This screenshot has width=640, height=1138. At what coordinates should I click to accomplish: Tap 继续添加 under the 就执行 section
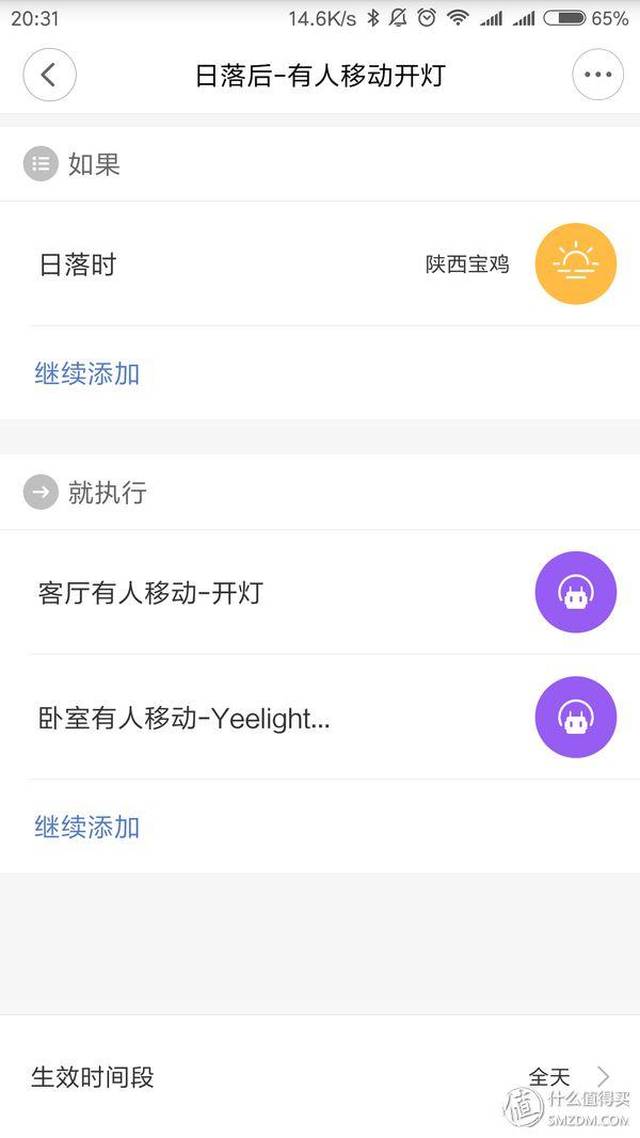[87, 828]
